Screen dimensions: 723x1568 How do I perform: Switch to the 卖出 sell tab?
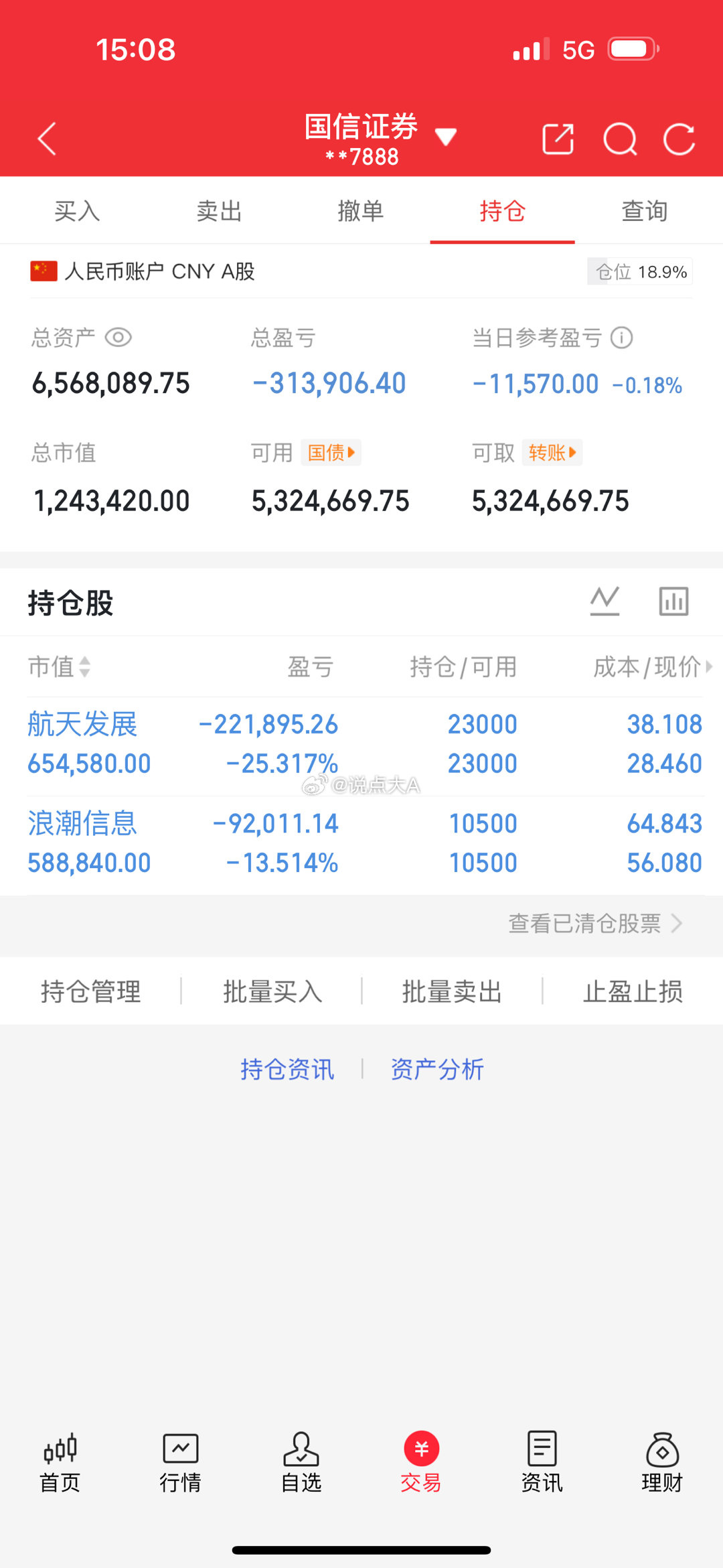point(218,210)
